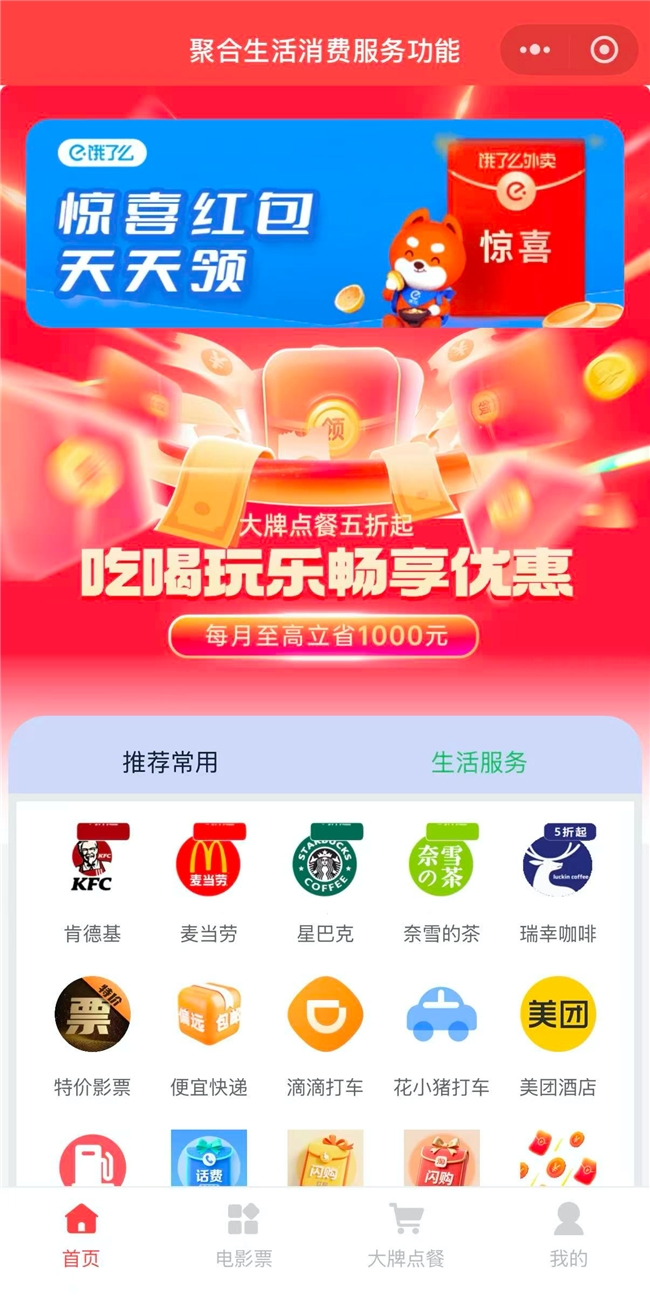
Task: Open 奈雪的茶 service
Action: [441, 868]
